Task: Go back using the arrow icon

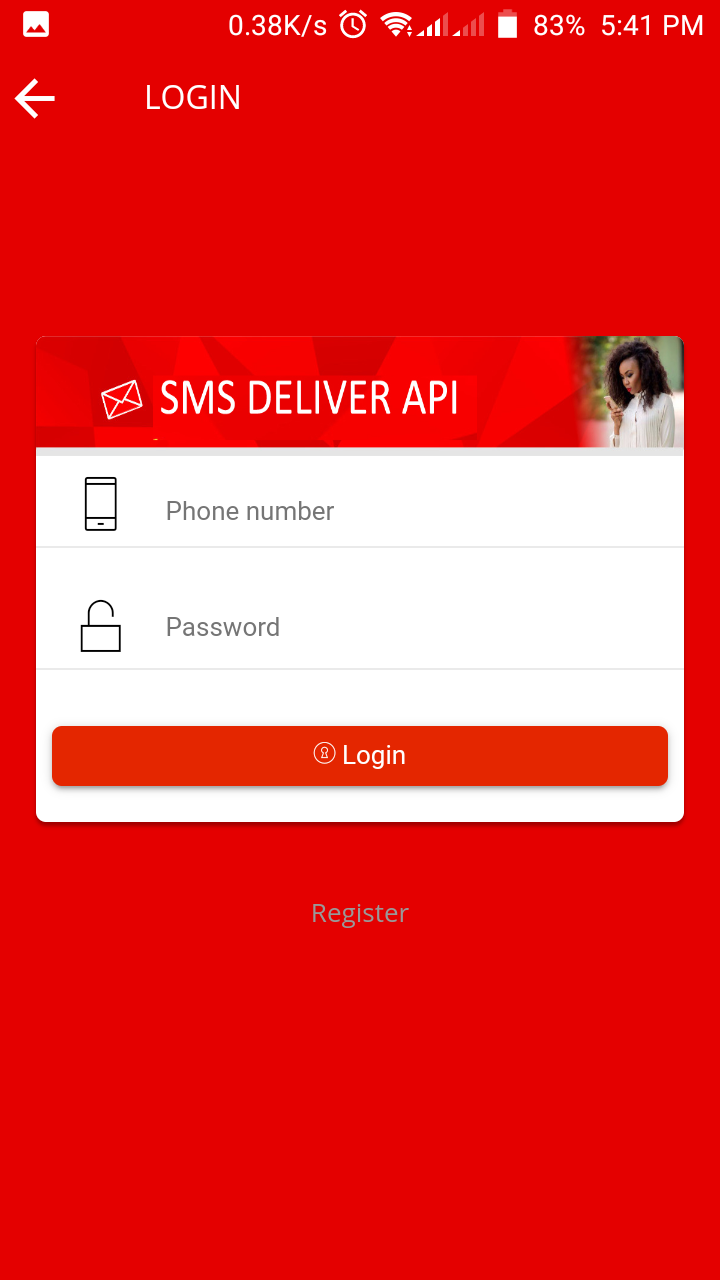Action: point(35,98)
